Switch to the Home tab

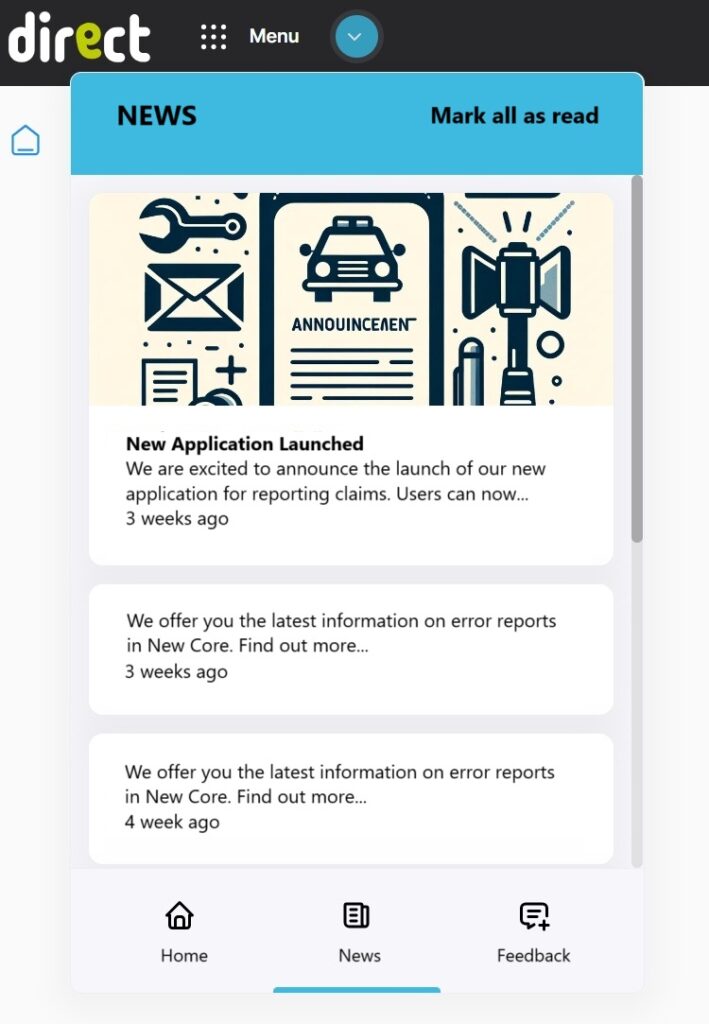point(183,932)
